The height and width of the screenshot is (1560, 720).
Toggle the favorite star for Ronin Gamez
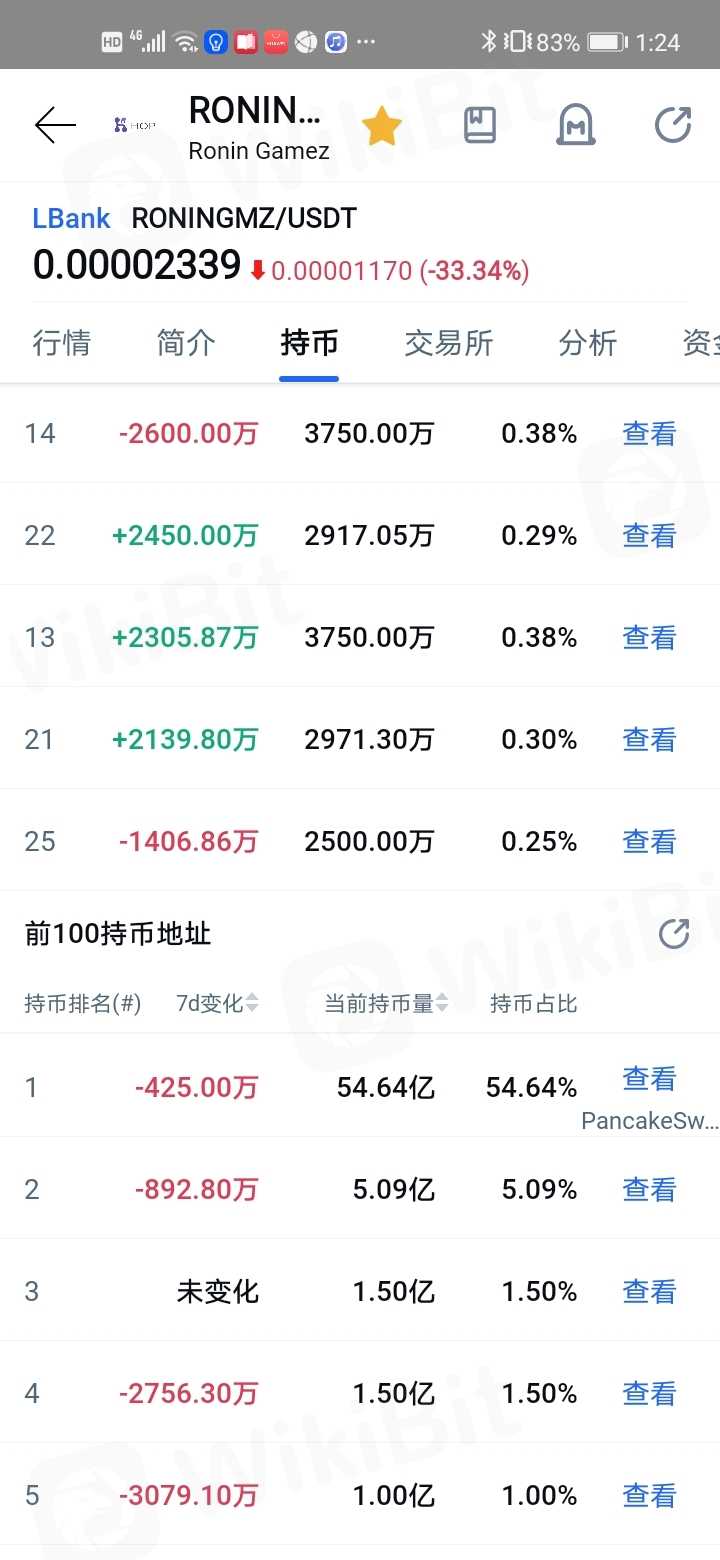(381, 127)
